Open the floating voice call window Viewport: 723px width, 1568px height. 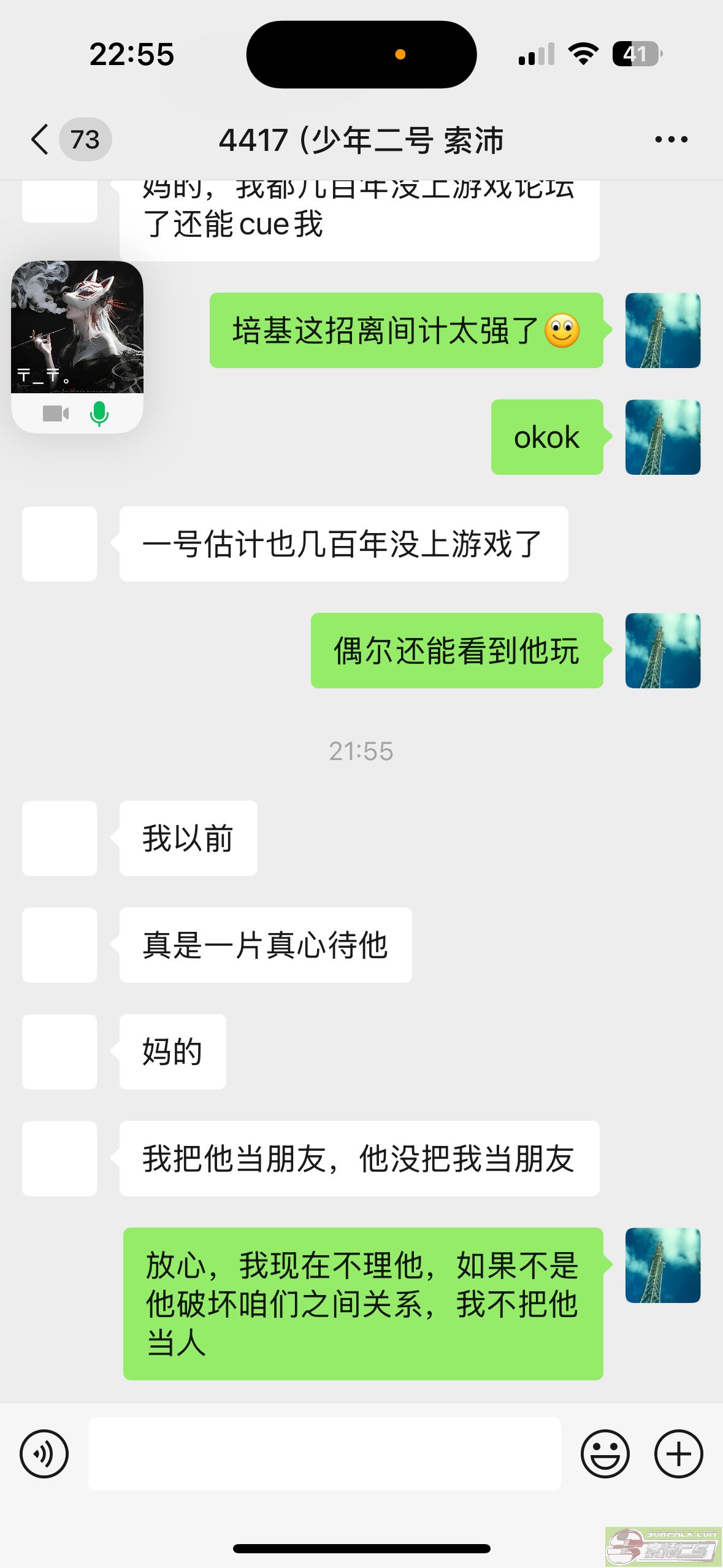pos(77,327)
